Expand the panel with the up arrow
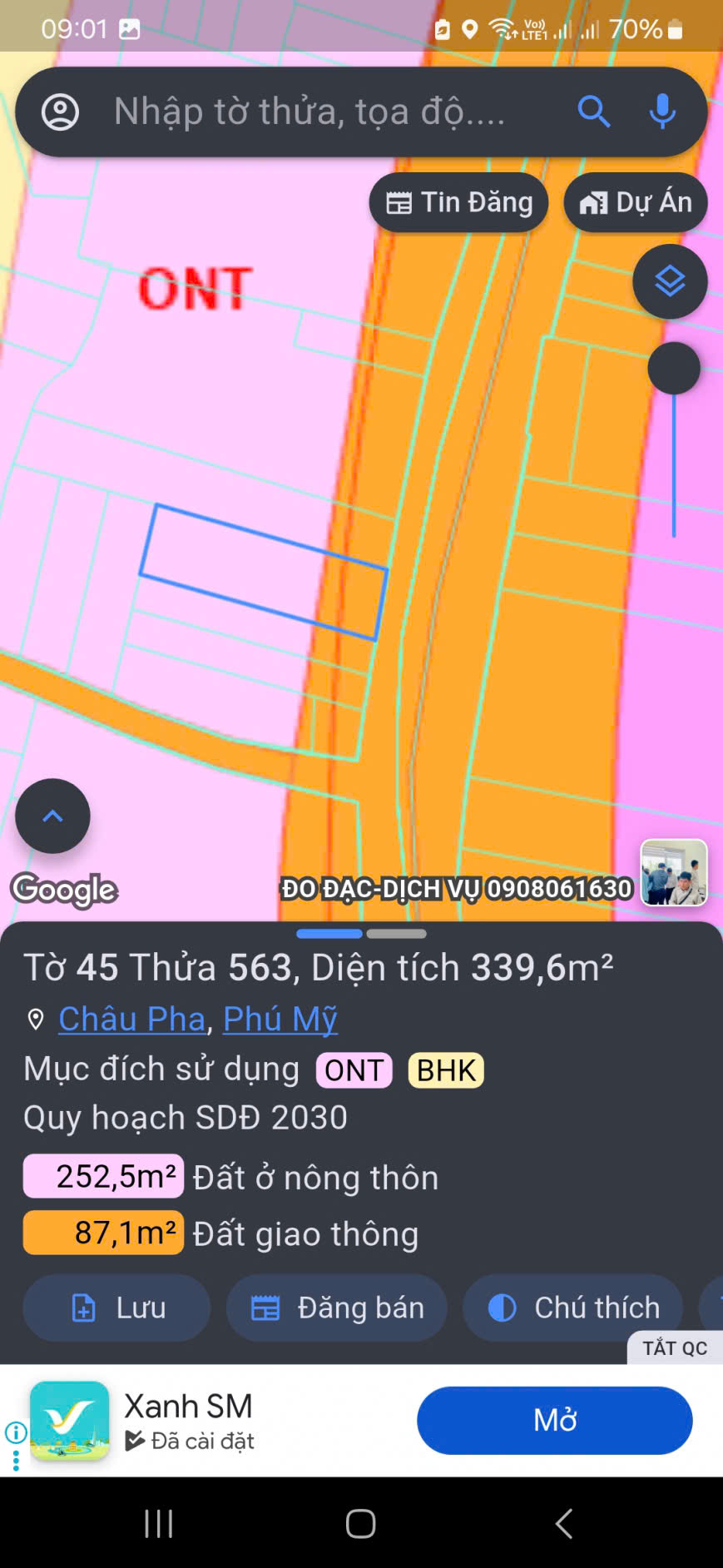 tap(52, 816)
